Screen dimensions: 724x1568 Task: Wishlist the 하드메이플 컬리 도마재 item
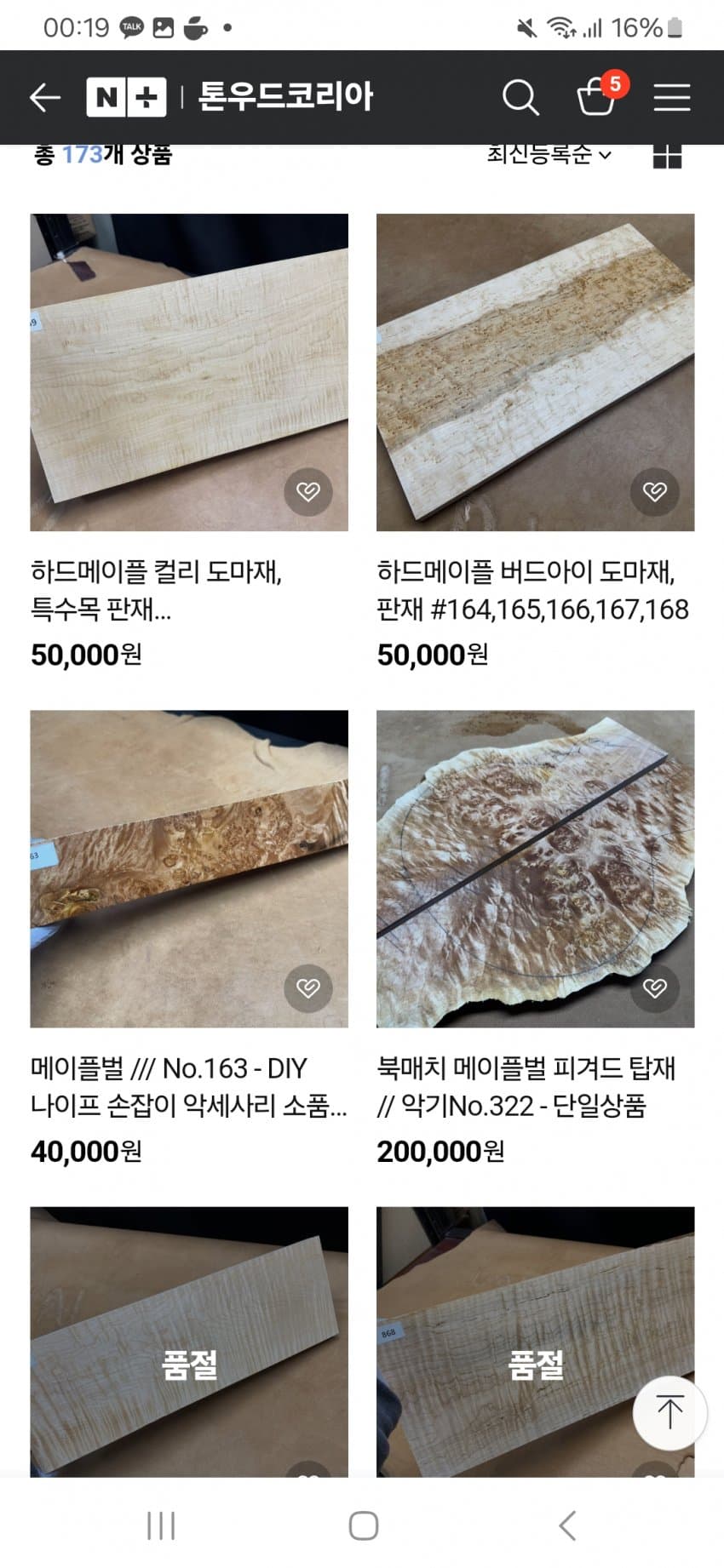(x=307, y=491)
